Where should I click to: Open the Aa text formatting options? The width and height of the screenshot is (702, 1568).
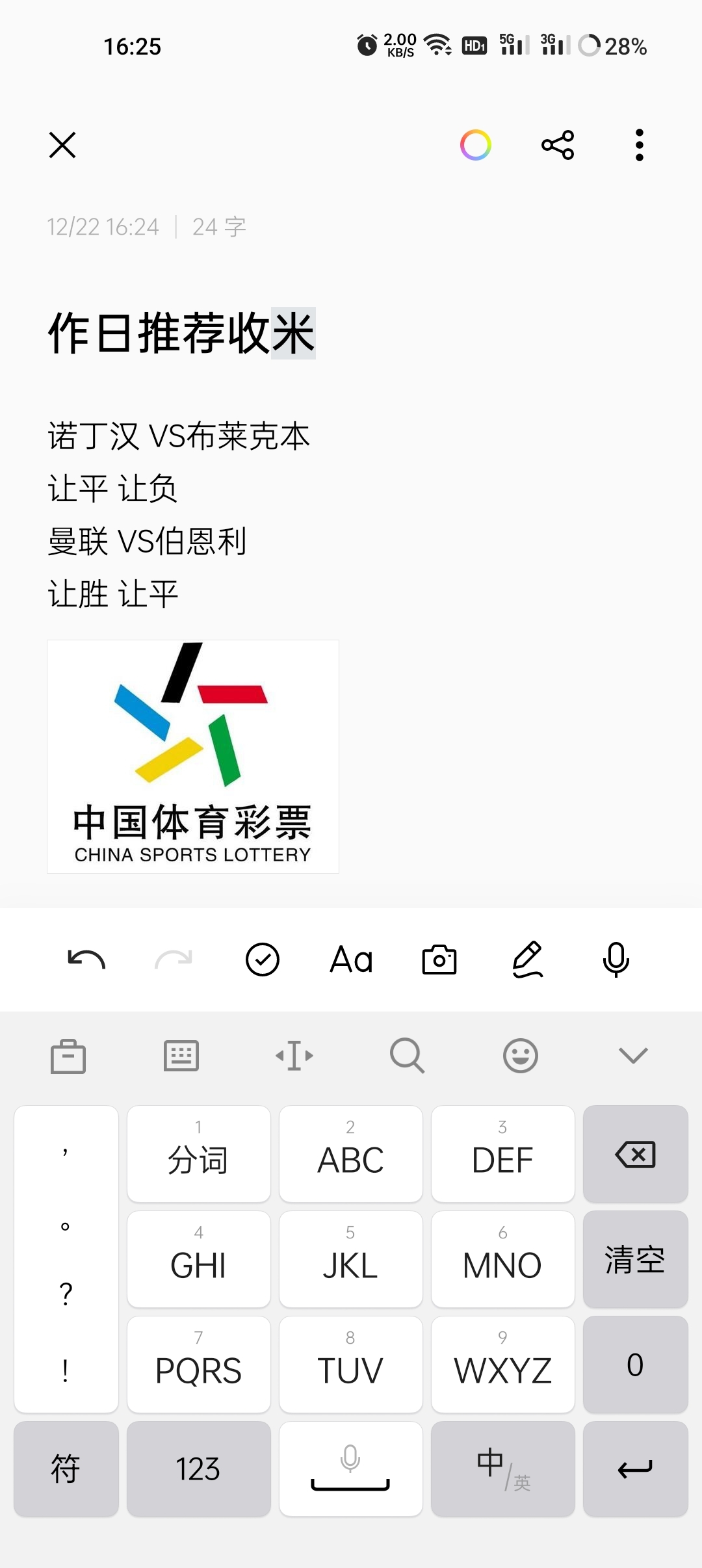tap(351, 960)
